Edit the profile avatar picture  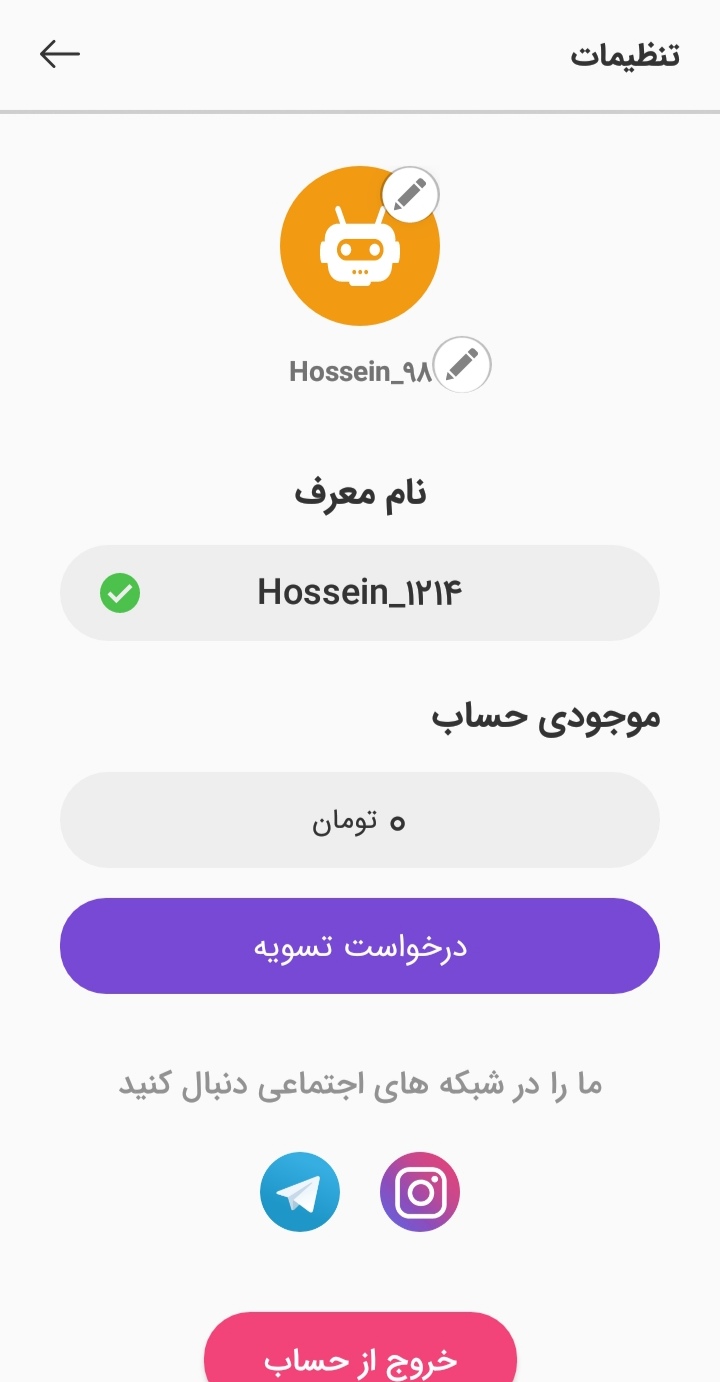(410, 193)
